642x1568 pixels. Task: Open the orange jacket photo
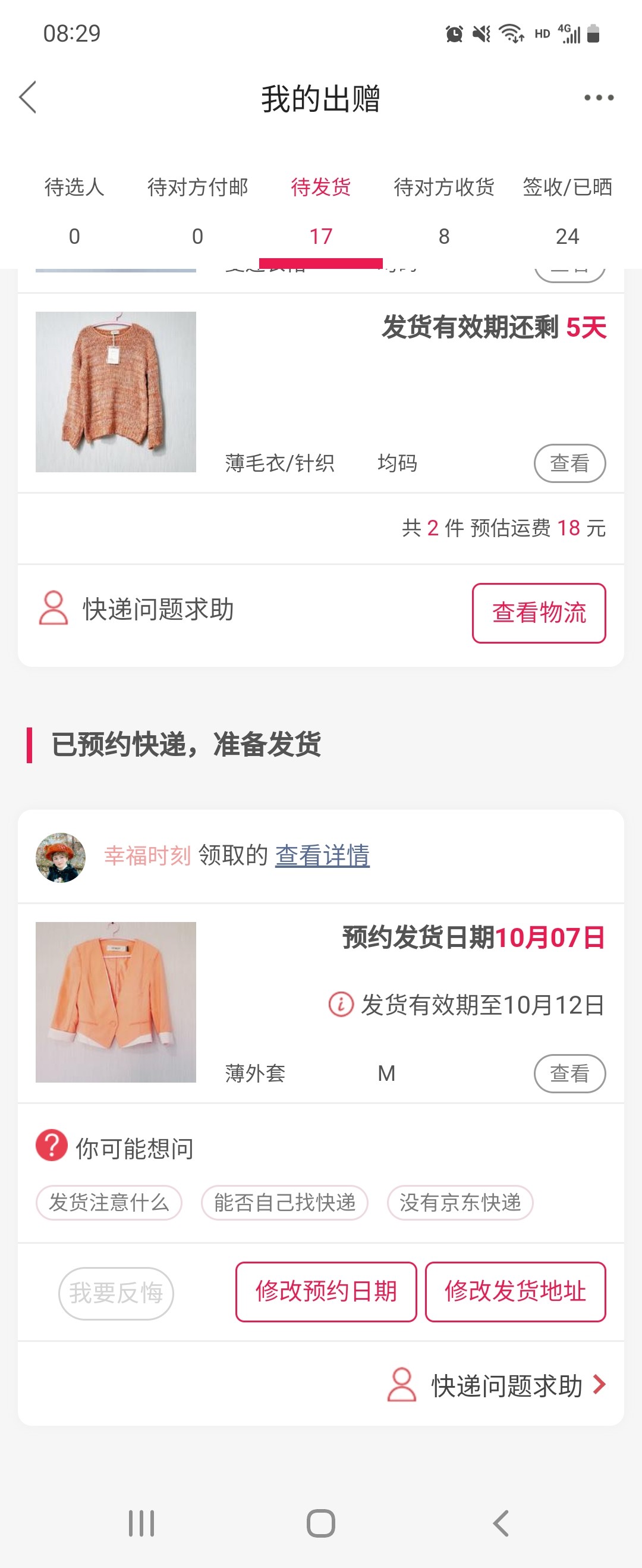[x=116, y=1002]
